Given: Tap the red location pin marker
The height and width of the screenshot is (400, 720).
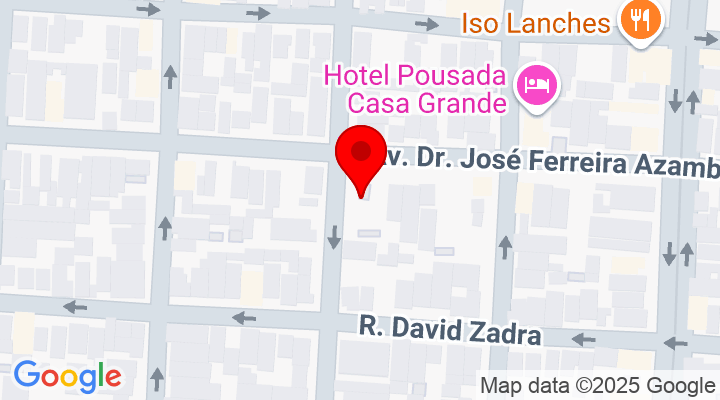Looking at the screenshot, I should click(x=361, y=157).
